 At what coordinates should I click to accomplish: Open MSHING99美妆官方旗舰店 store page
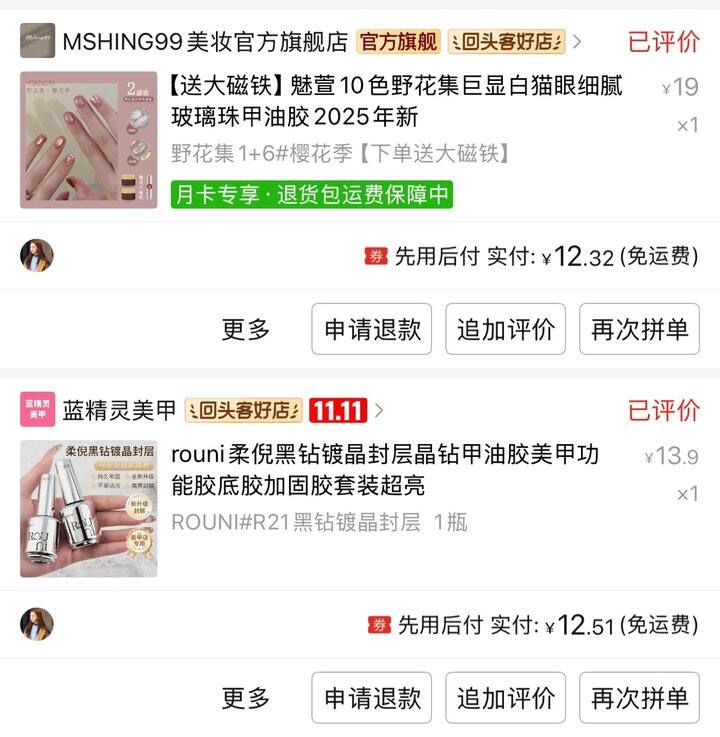(204, 41)
